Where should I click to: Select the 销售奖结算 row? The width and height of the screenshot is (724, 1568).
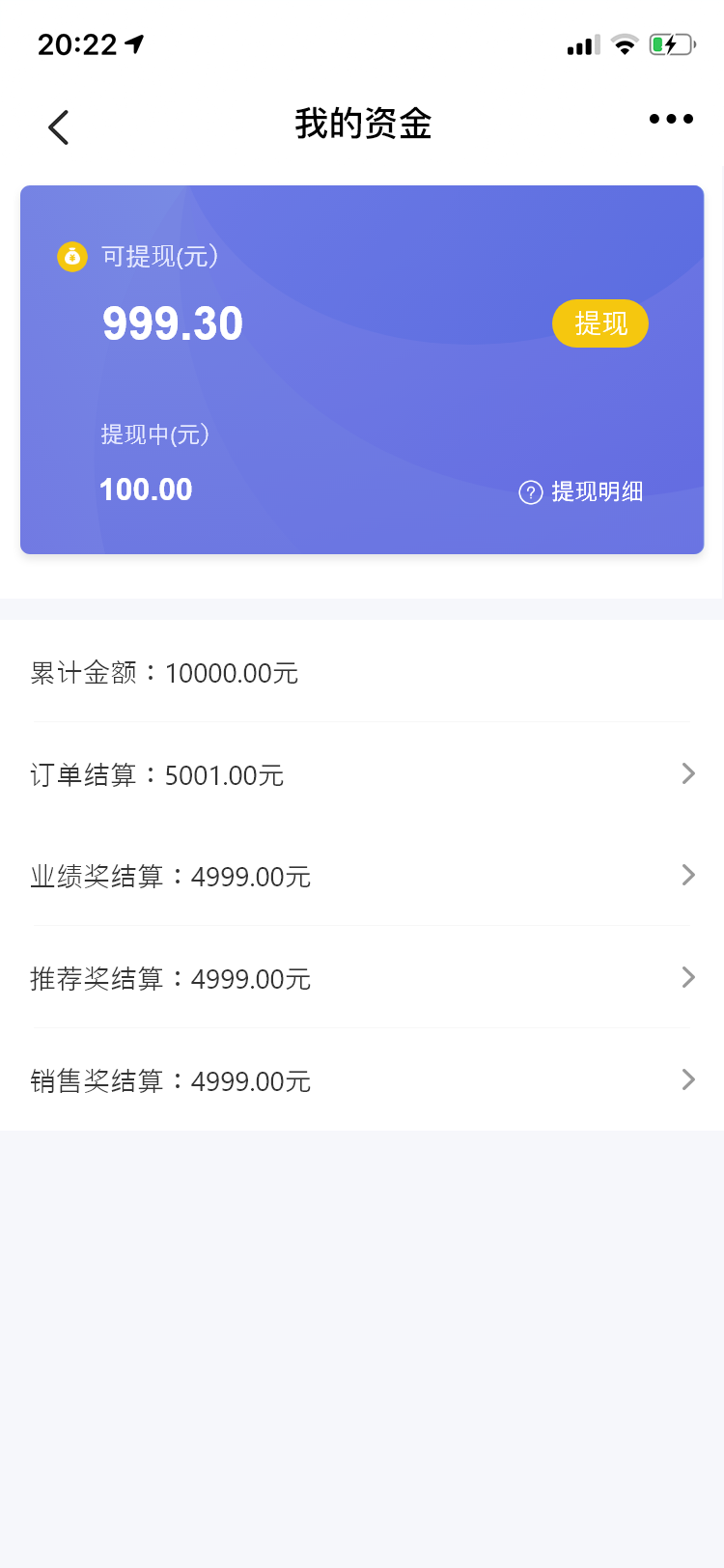click(362, 1080)
